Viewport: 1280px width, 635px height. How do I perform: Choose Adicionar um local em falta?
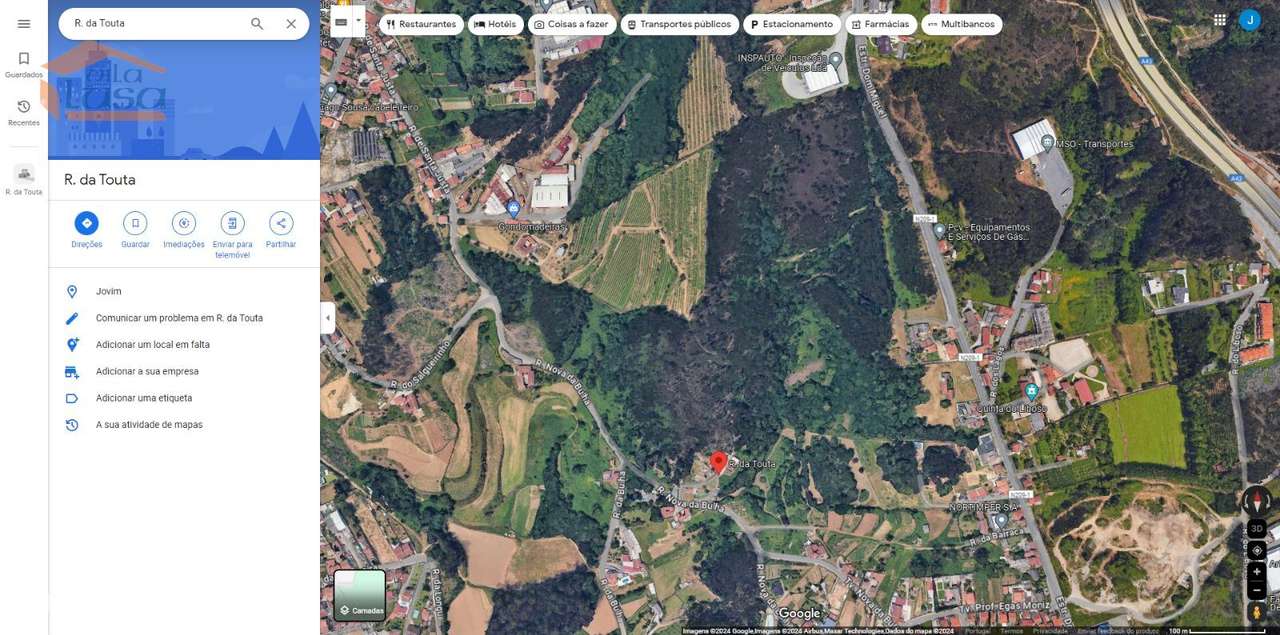153,345
